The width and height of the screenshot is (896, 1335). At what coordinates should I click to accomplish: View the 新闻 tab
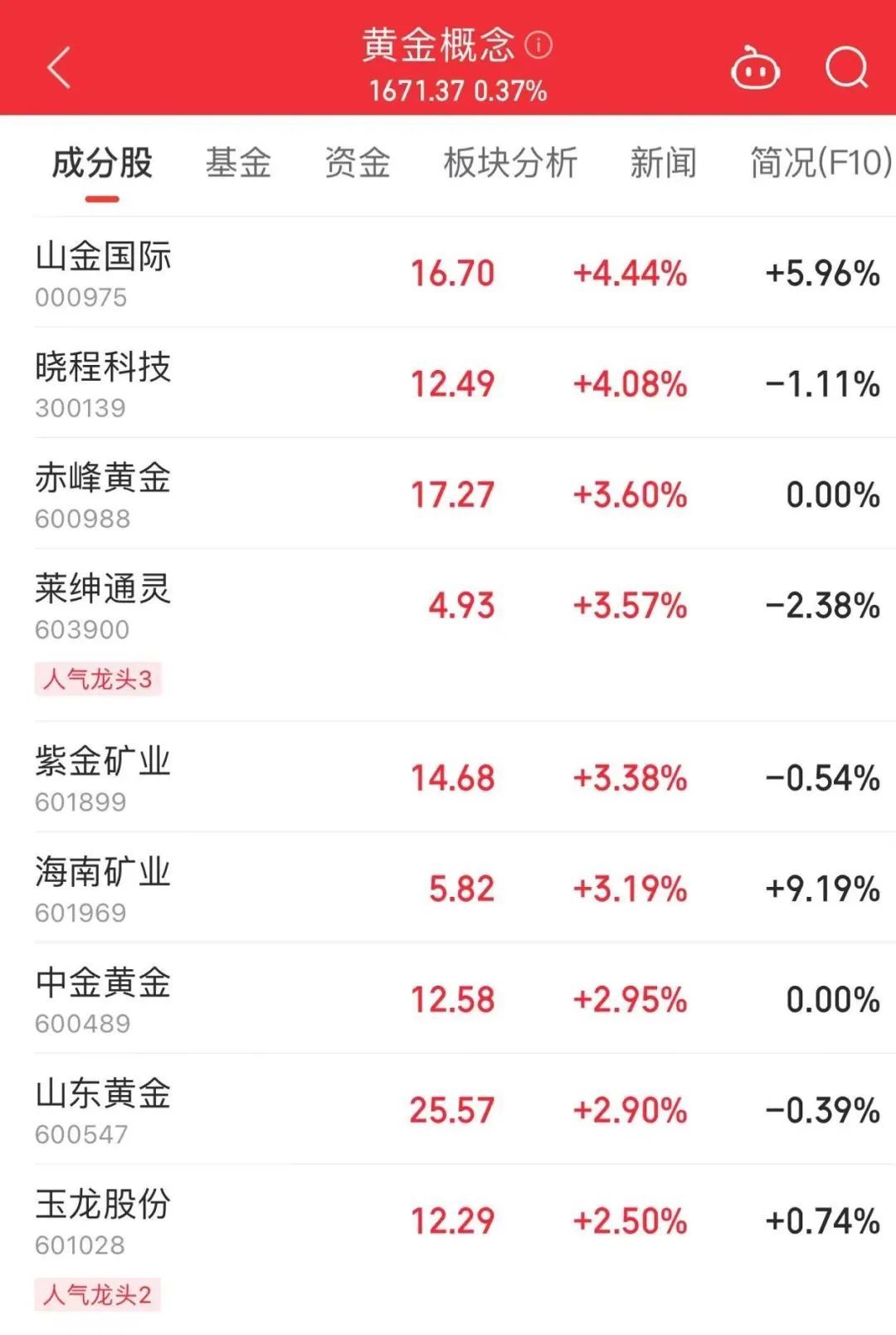(663, 163)
